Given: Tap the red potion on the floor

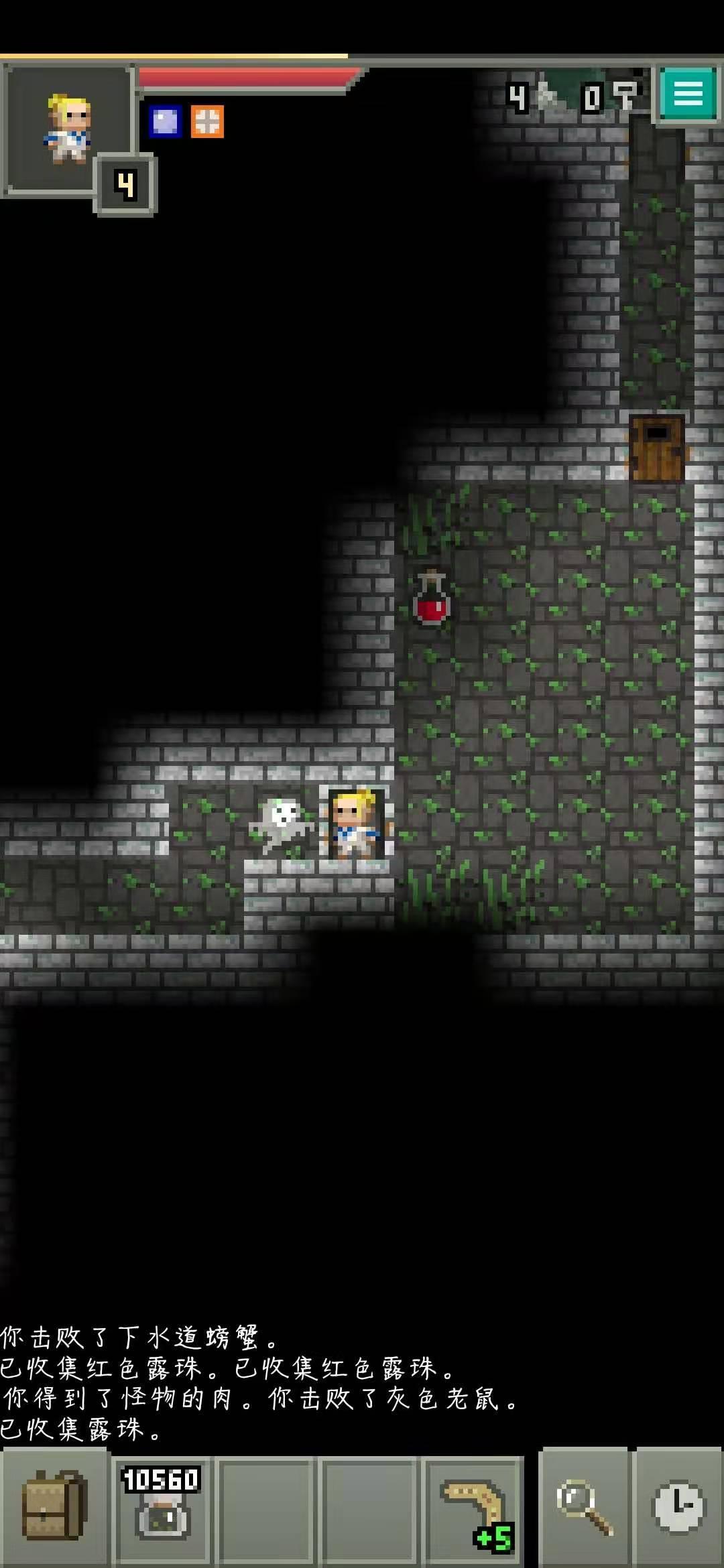Looking at the screenshot, I should tap(431, 598).
